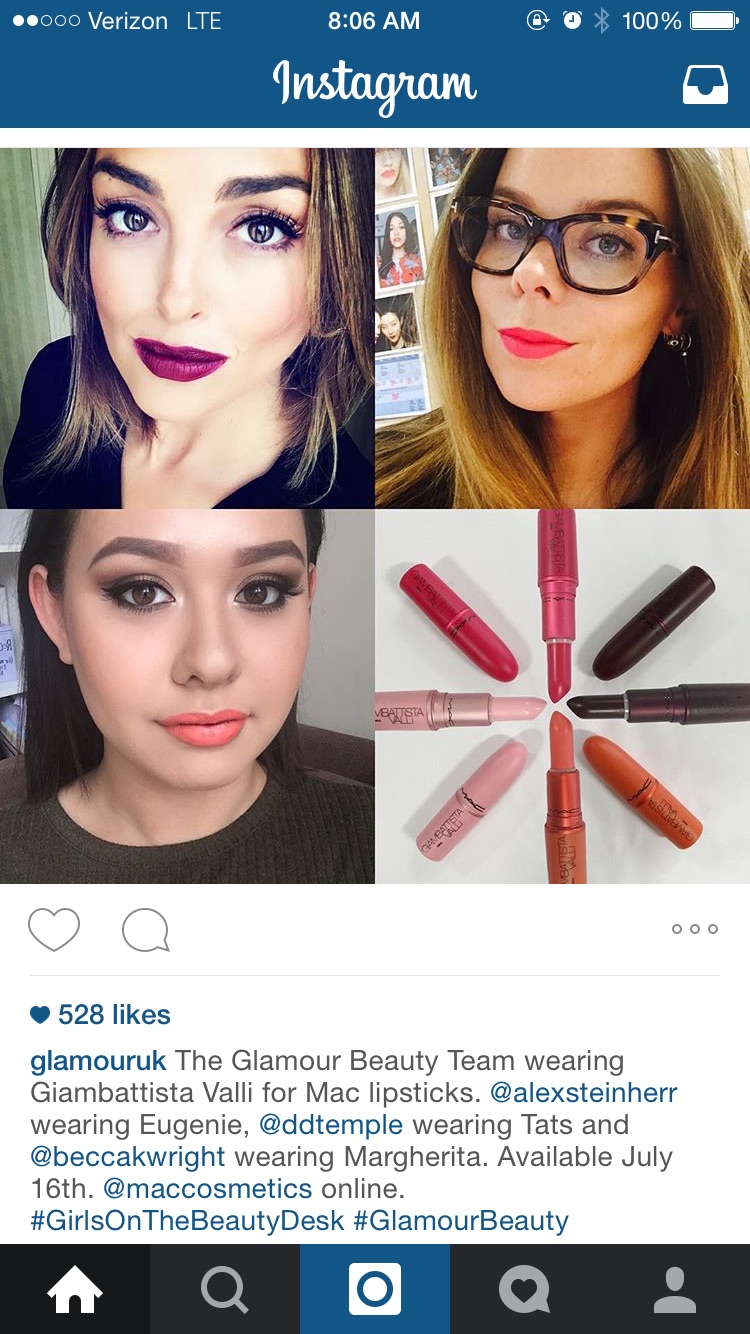Open the @maccosmetics mention

(208, 1189)
